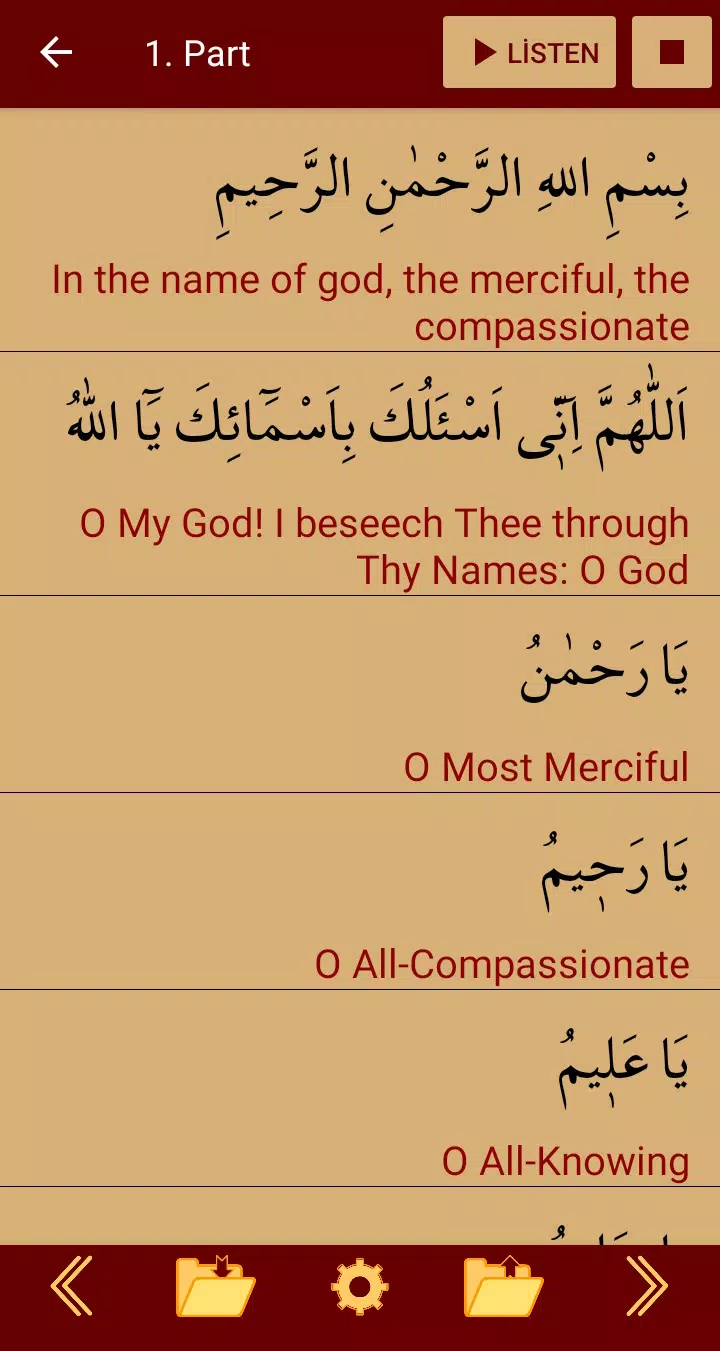The width and height of the screenshot is (720, 1351).
Task: Select the opening verse "In the name of god"
Action: click(x=370, y=302)
